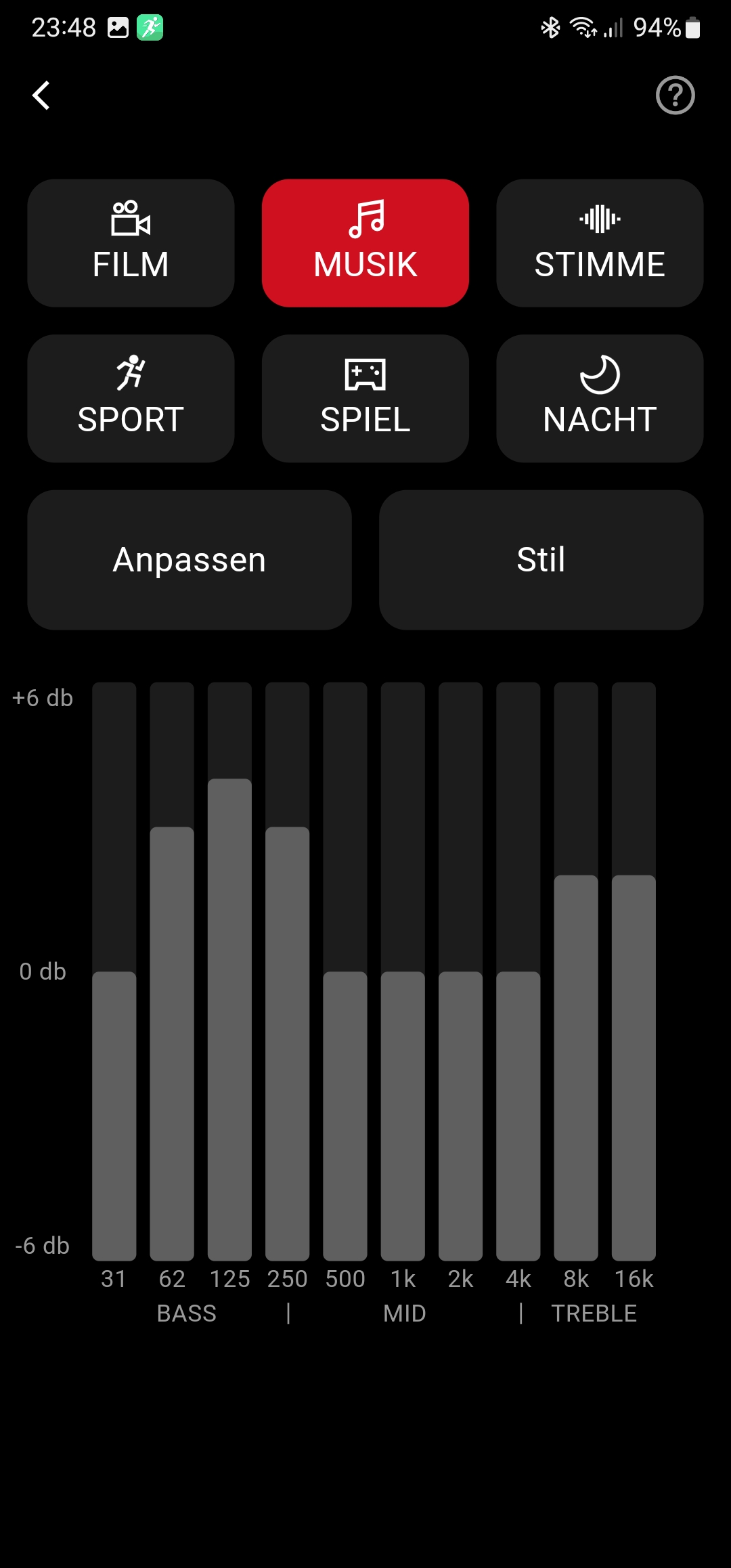Tap the 31 Hz equalizer band

click(114, 972)
